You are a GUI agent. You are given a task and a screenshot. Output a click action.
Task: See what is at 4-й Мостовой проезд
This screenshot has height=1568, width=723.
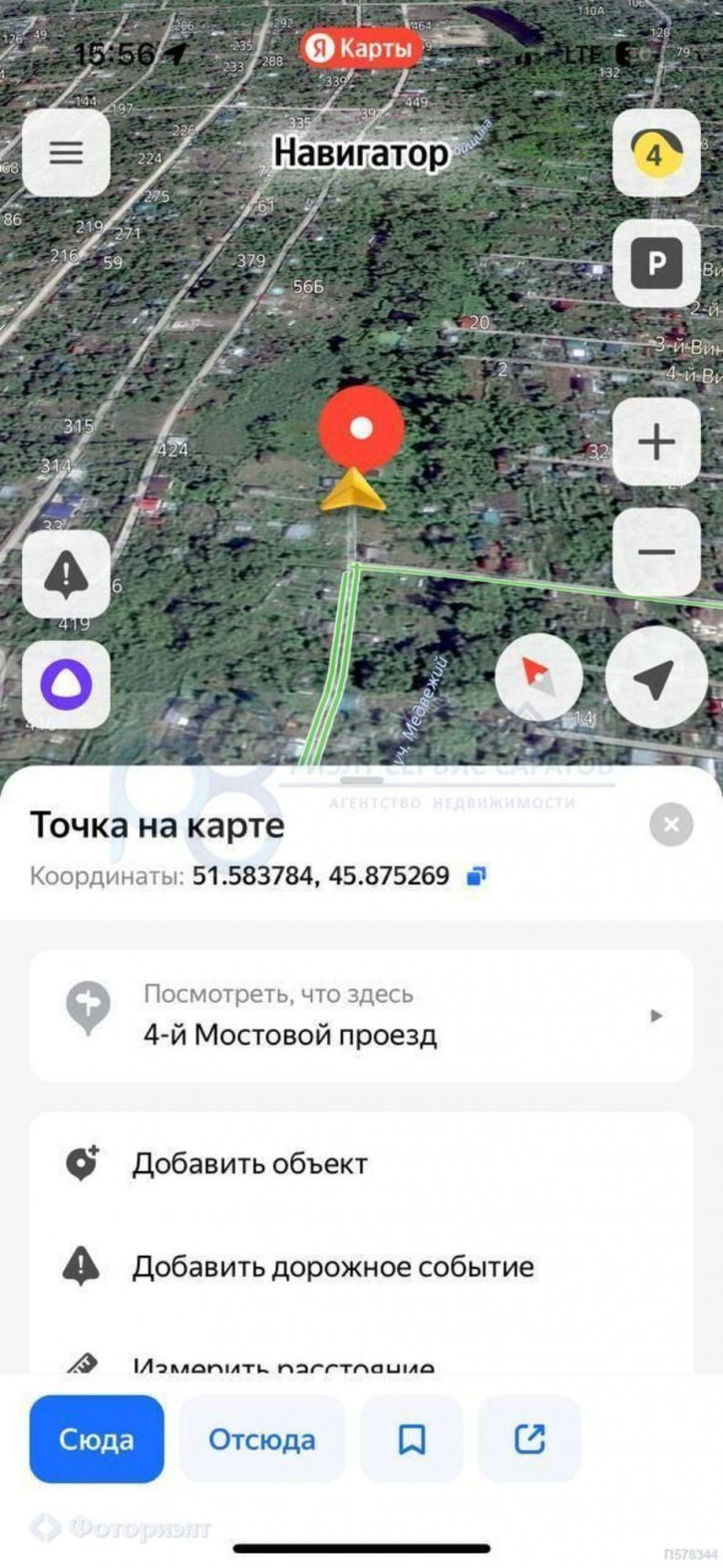point(361,1016)
